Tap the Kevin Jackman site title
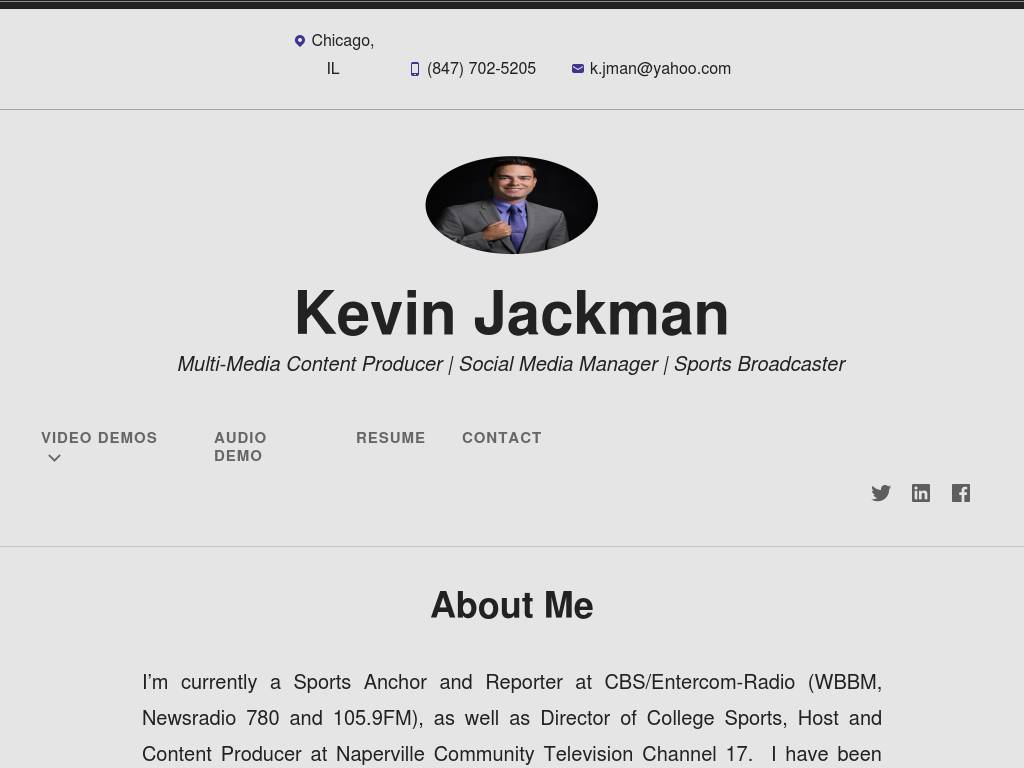This screenshot has height=768, width=1024. pyautogui.click(x=511, y=313)
